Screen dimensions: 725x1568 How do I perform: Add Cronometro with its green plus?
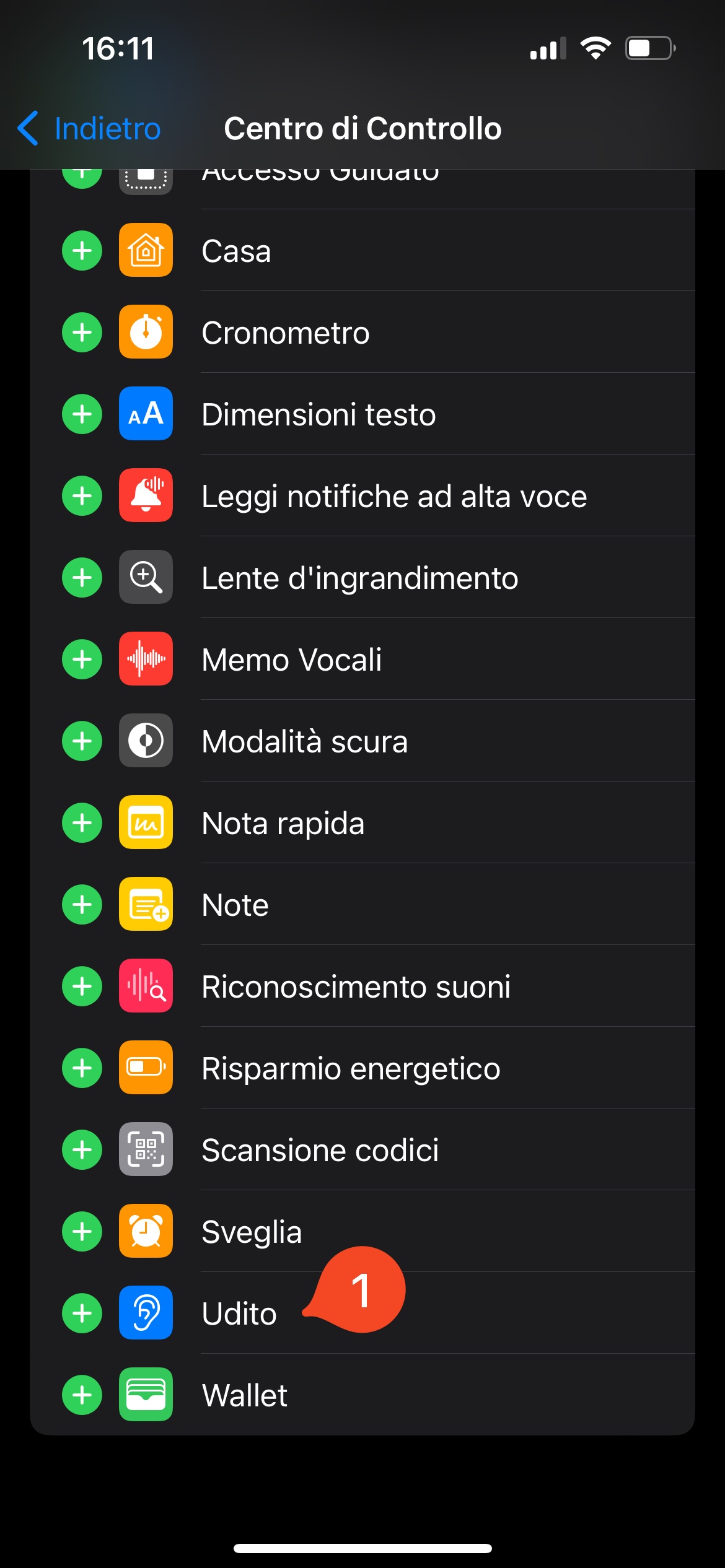[82, 333]
